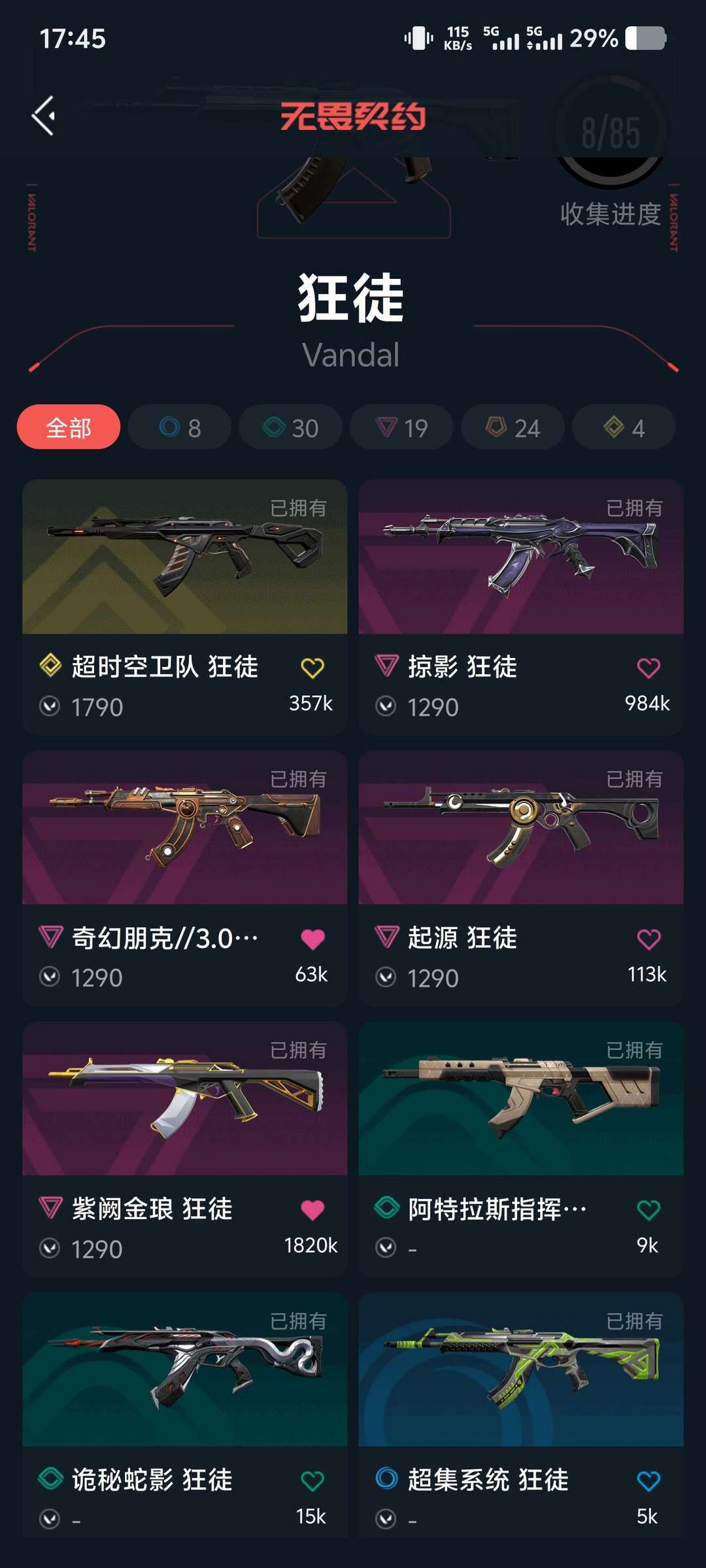This screenshot has height=1568, width=706.
Task: Tap the back arrow at top left
Action: point(44,116)
